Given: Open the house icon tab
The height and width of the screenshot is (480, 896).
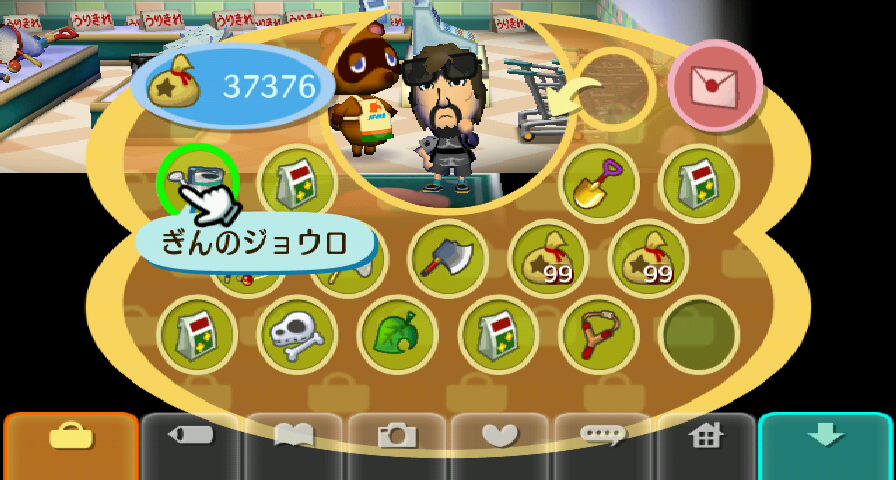Looking at the screenshot, I should click(705, 436).
